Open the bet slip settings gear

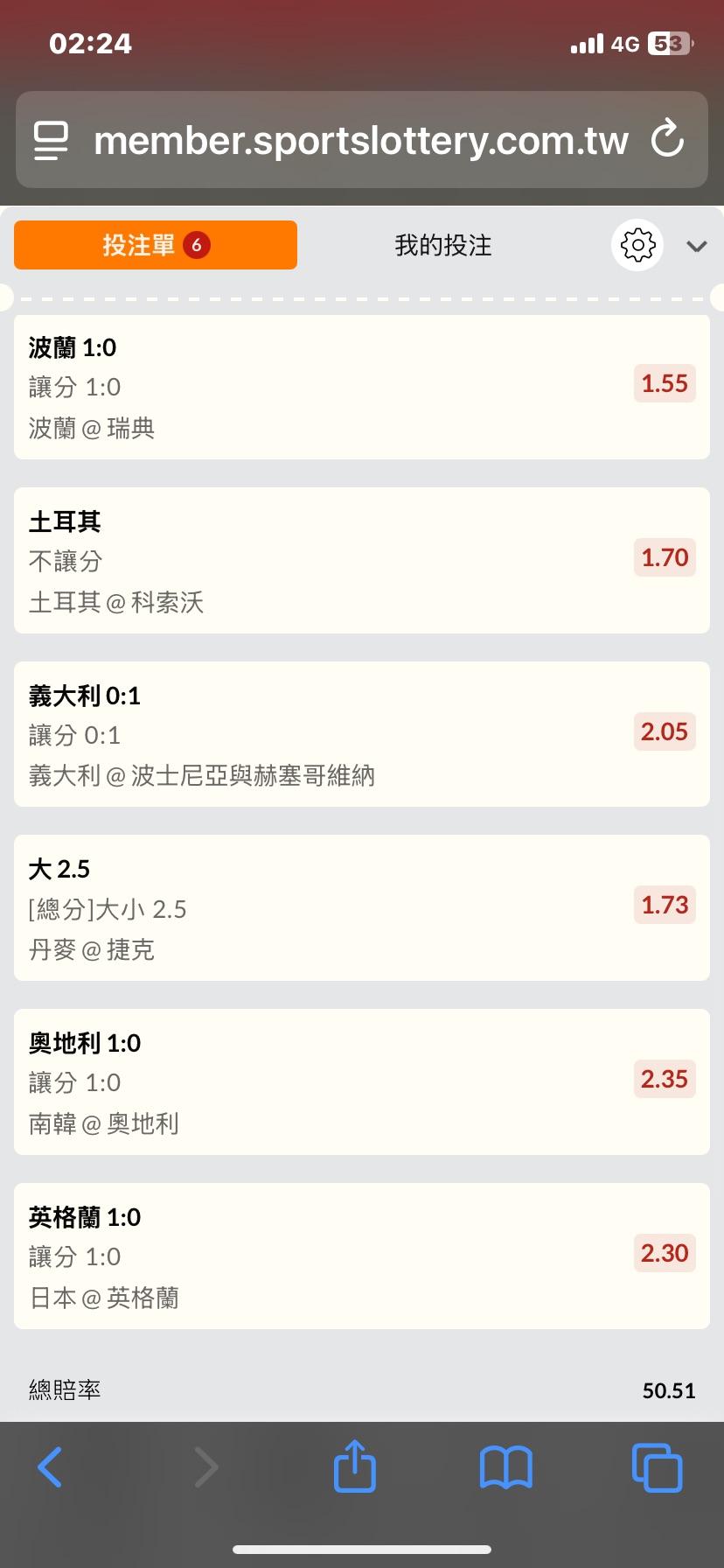pos(637,245)
